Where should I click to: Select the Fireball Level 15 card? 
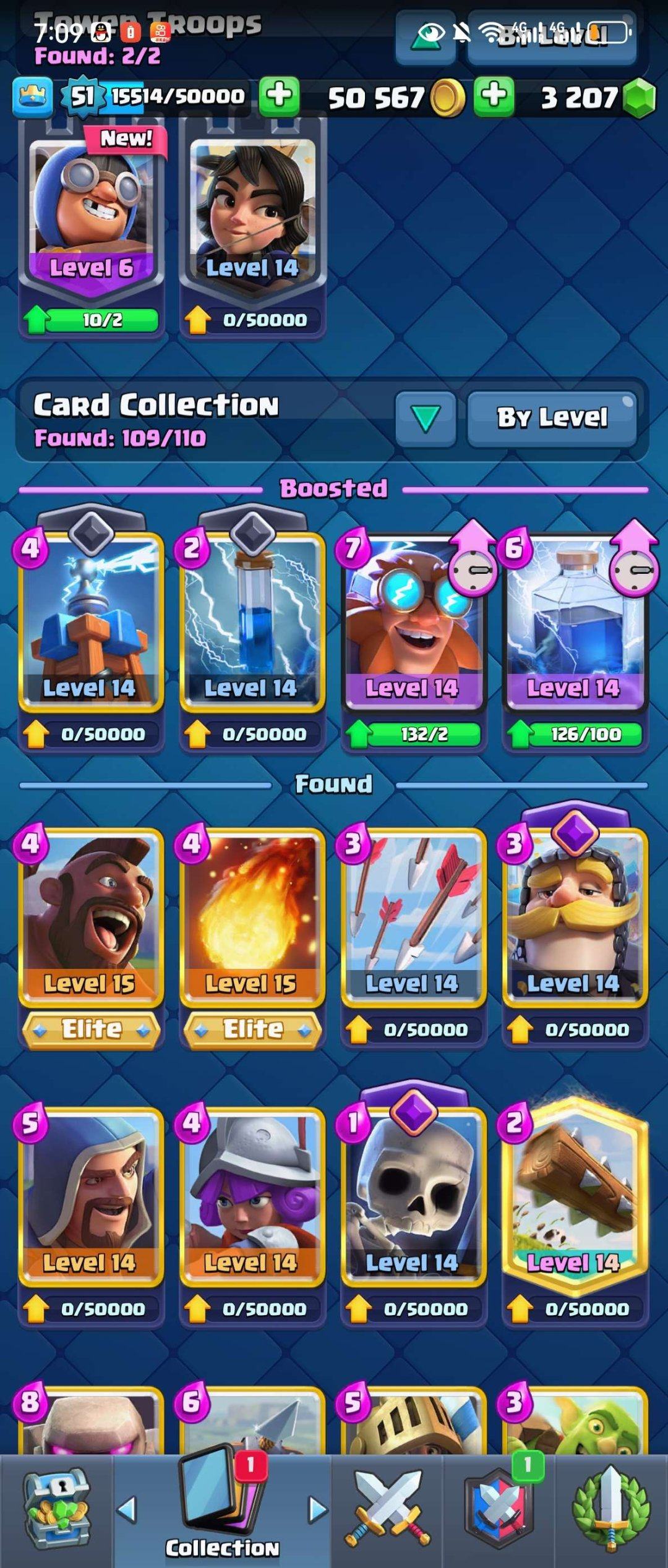[x=252, y=915]
